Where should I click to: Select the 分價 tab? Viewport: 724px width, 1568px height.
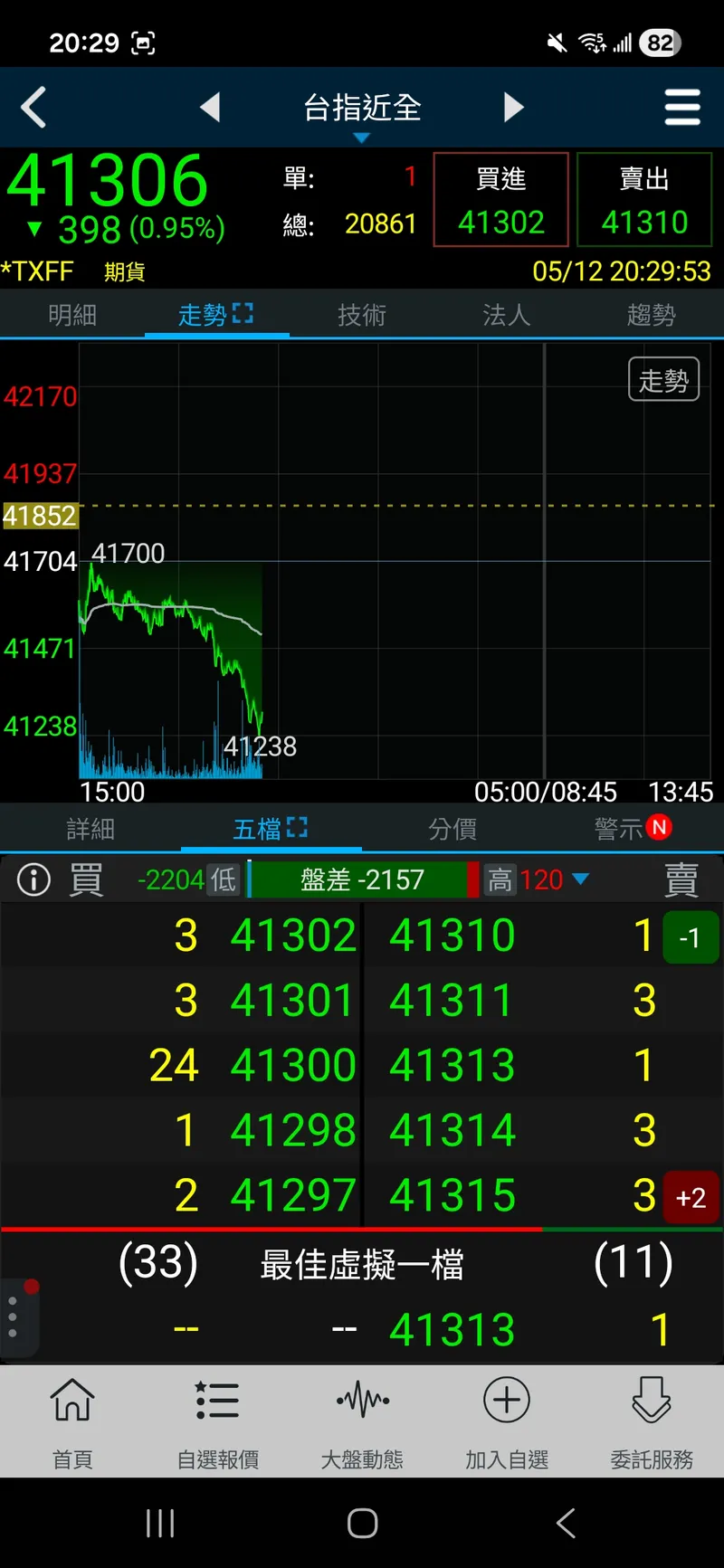click(x=452, y=828)
